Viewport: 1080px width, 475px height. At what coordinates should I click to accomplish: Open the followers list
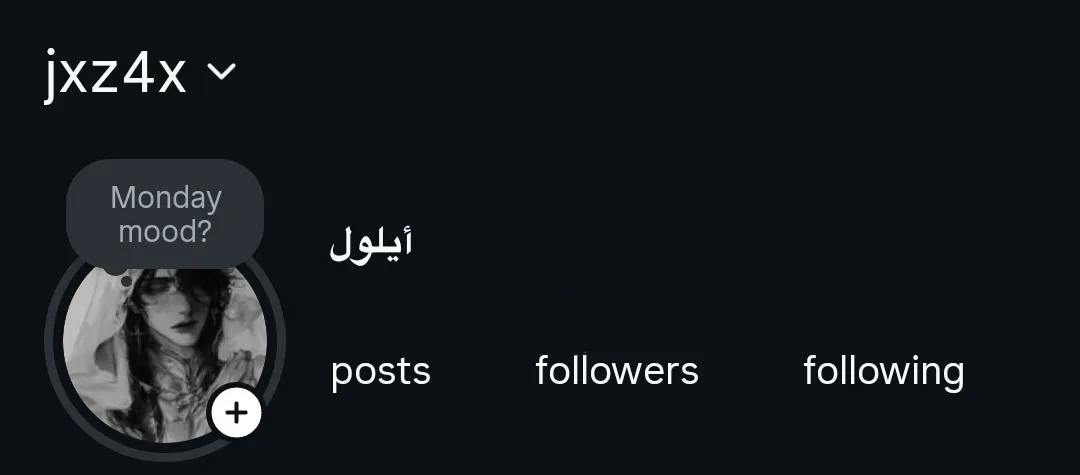[x=616, y=371]
